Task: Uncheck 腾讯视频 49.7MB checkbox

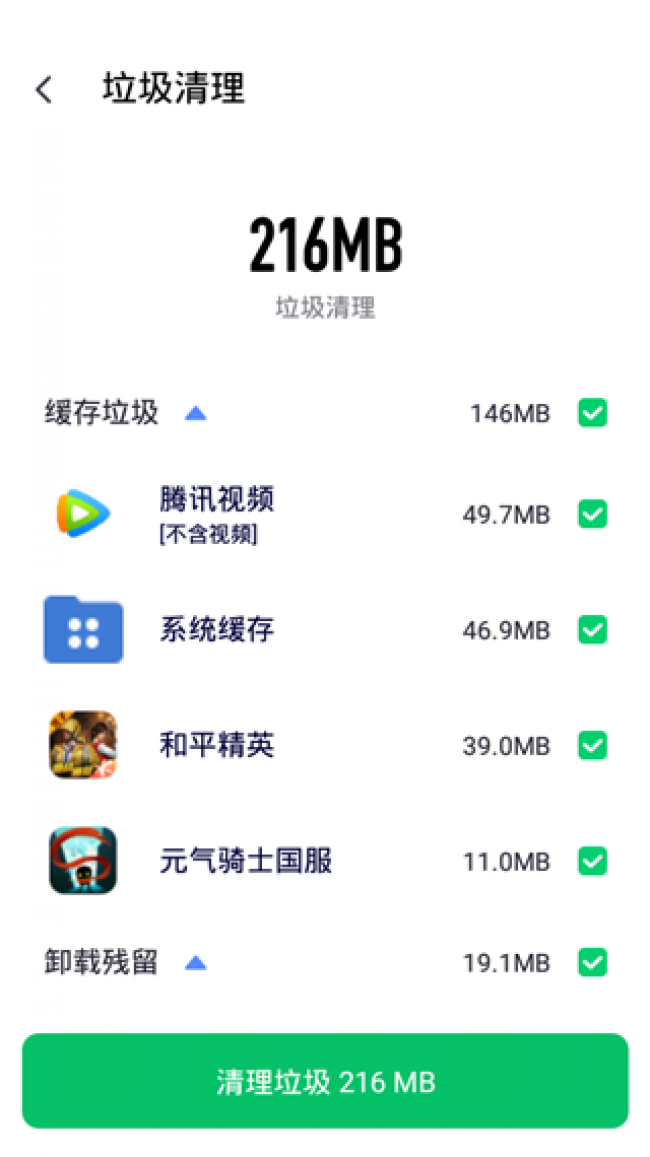Action: 593,515
